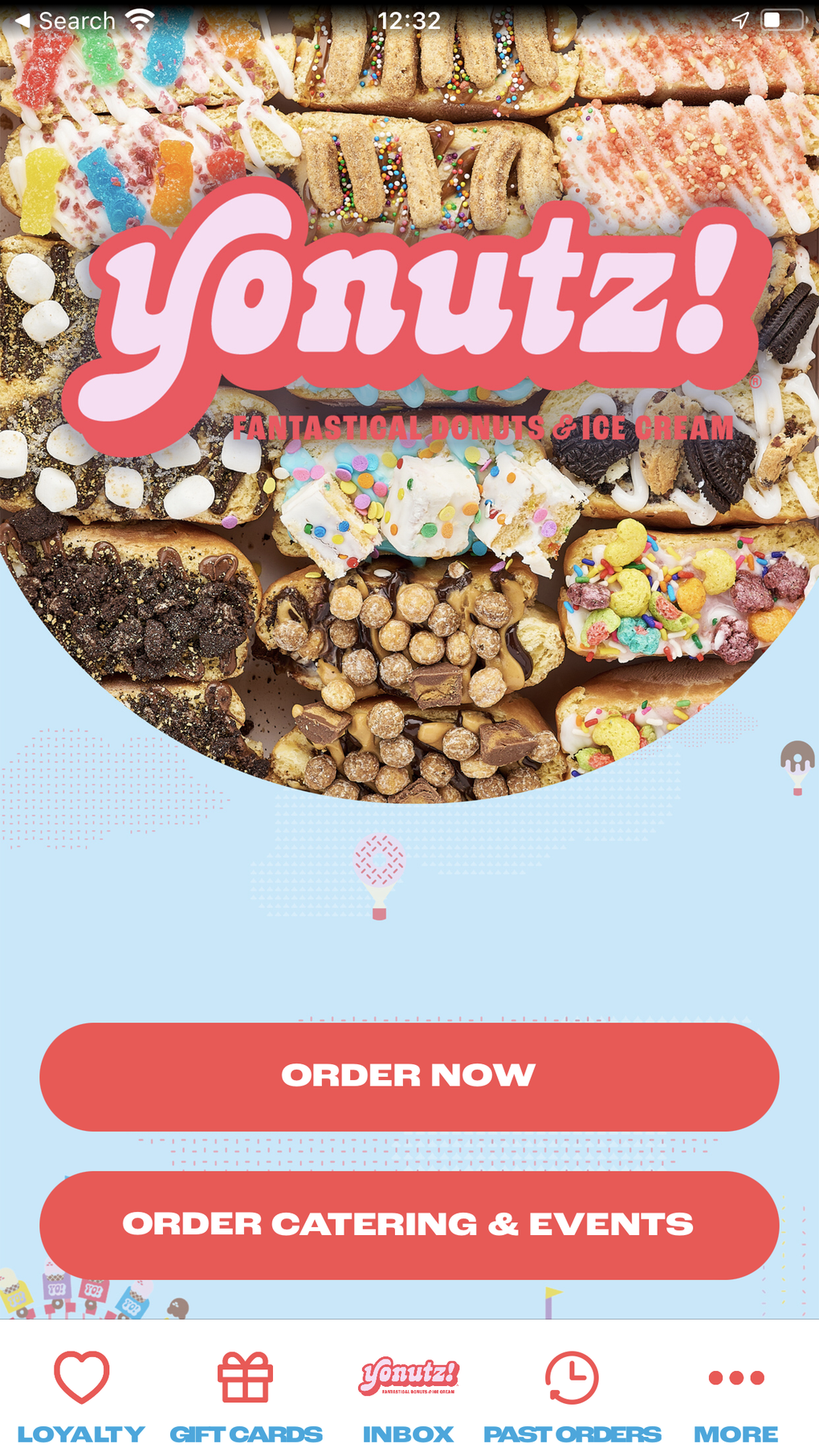Return to Search via the back arrow

tap(64, 21)
